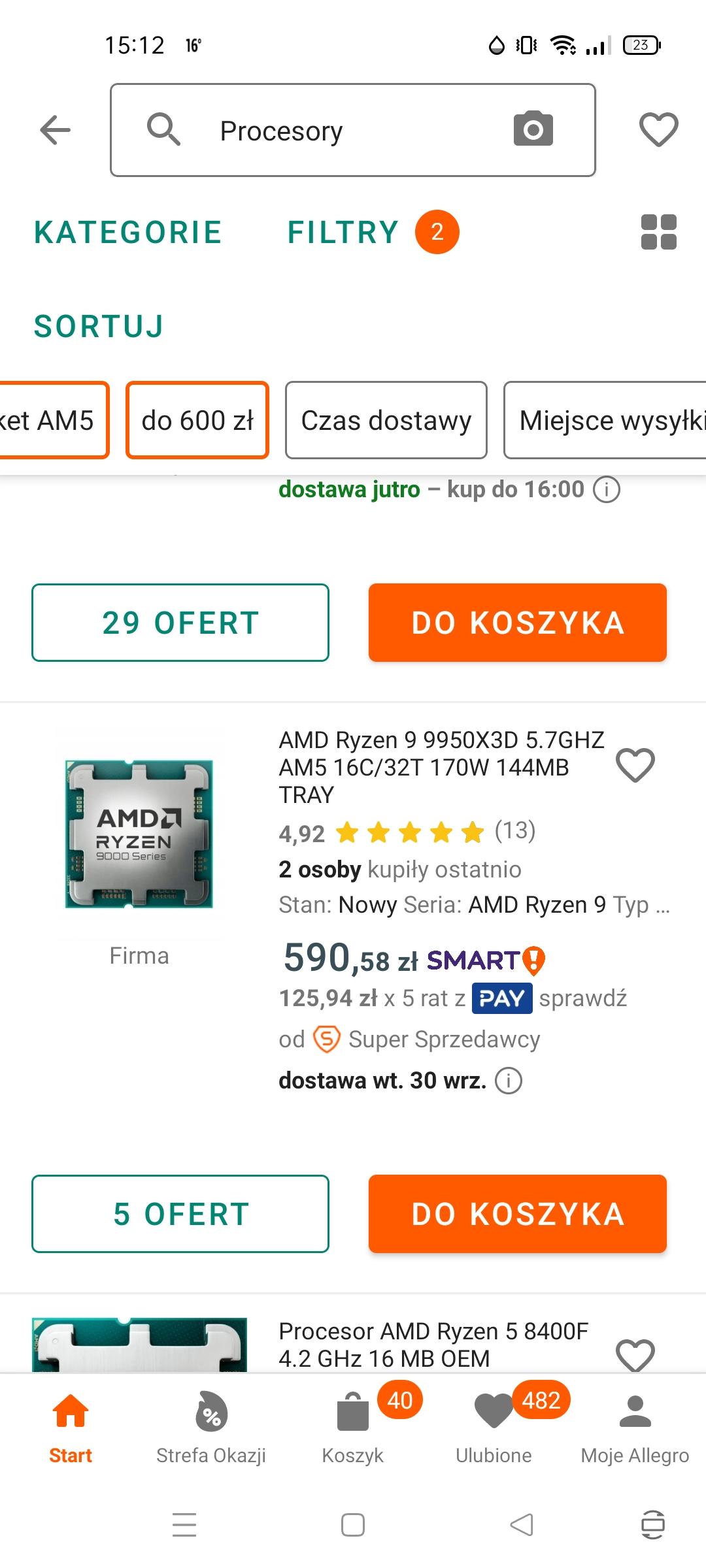This screenshot has height=1568, width=706.
Task: Open favorites heart in top bar
Action: click(x=658, y=129)
